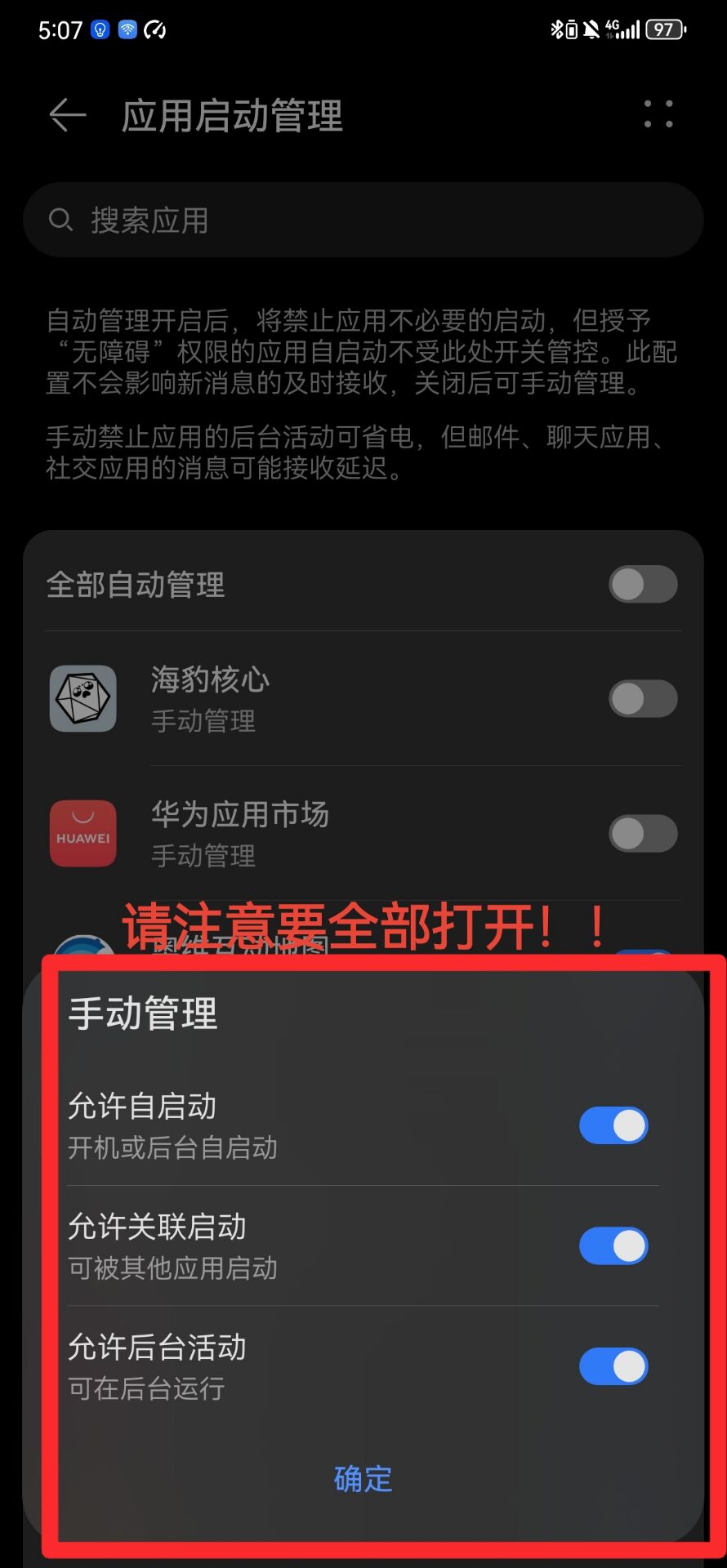Turn off 允许自启动 switch

click(613, 1125)
